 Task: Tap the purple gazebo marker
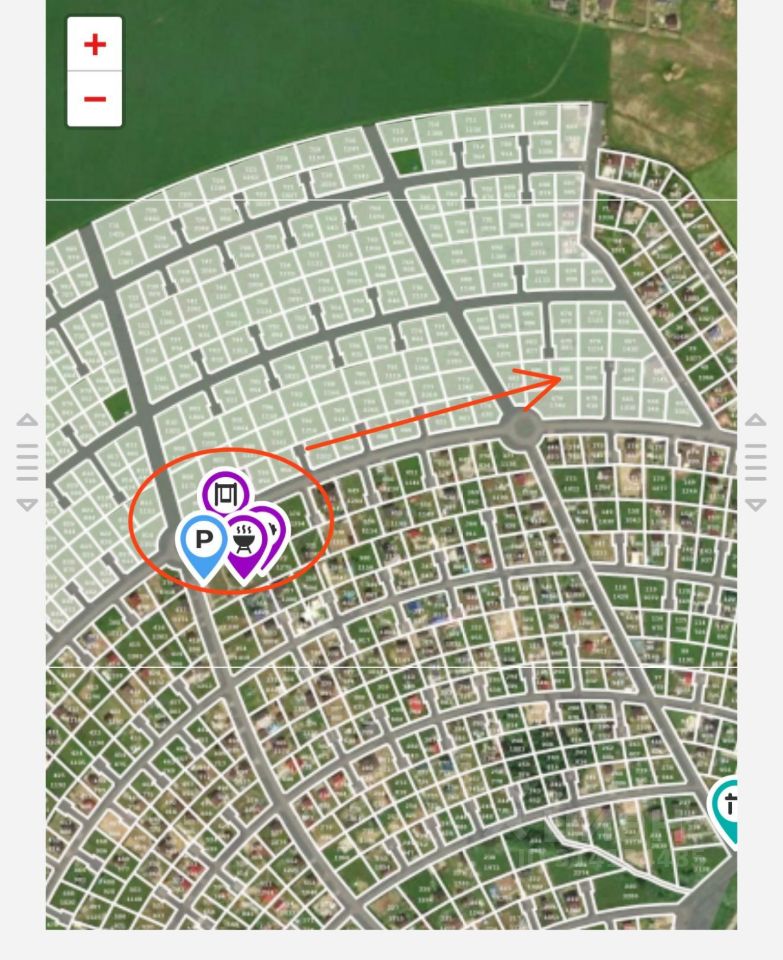pyautogui.click(x=225, y=495)
